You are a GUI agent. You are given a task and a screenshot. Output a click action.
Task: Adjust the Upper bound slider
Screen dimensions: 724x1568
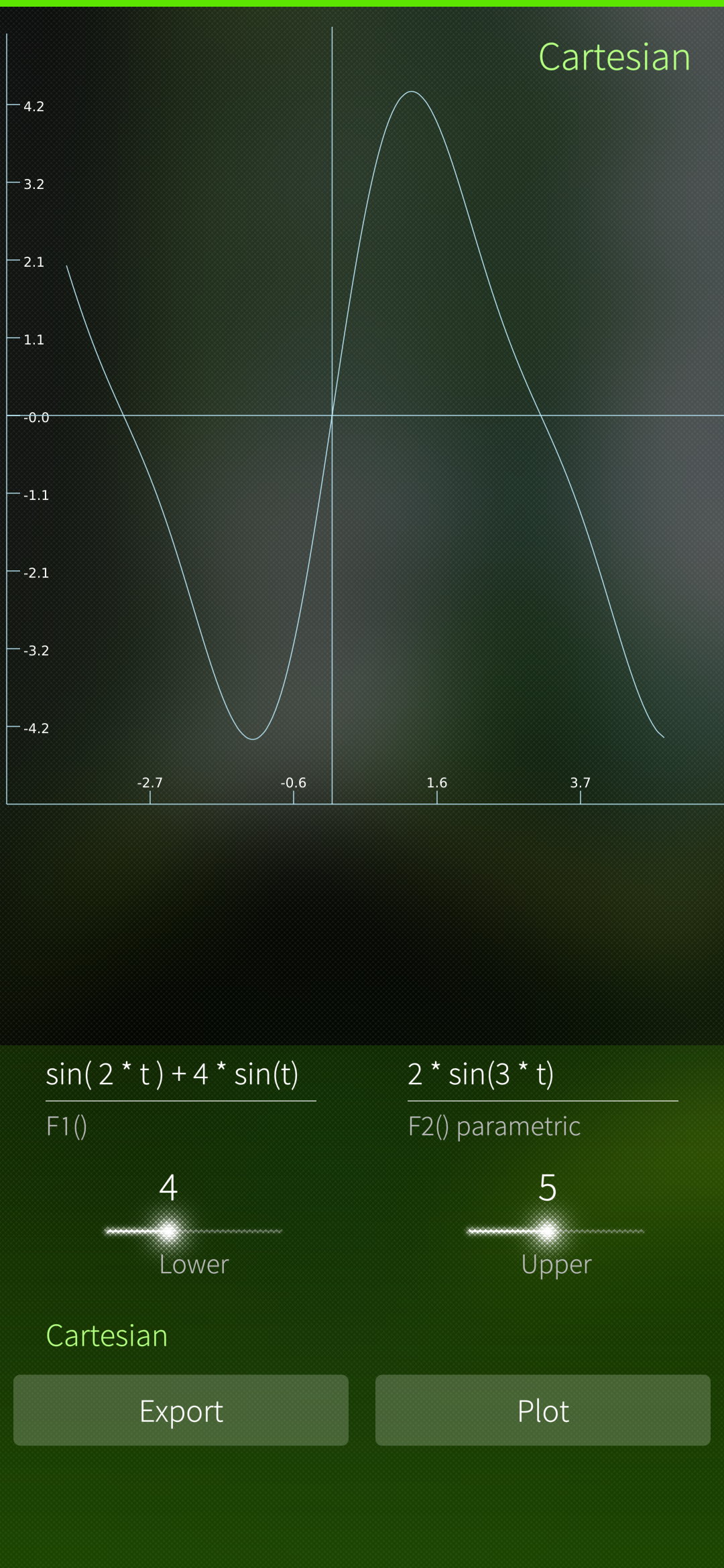[548, 1231]
